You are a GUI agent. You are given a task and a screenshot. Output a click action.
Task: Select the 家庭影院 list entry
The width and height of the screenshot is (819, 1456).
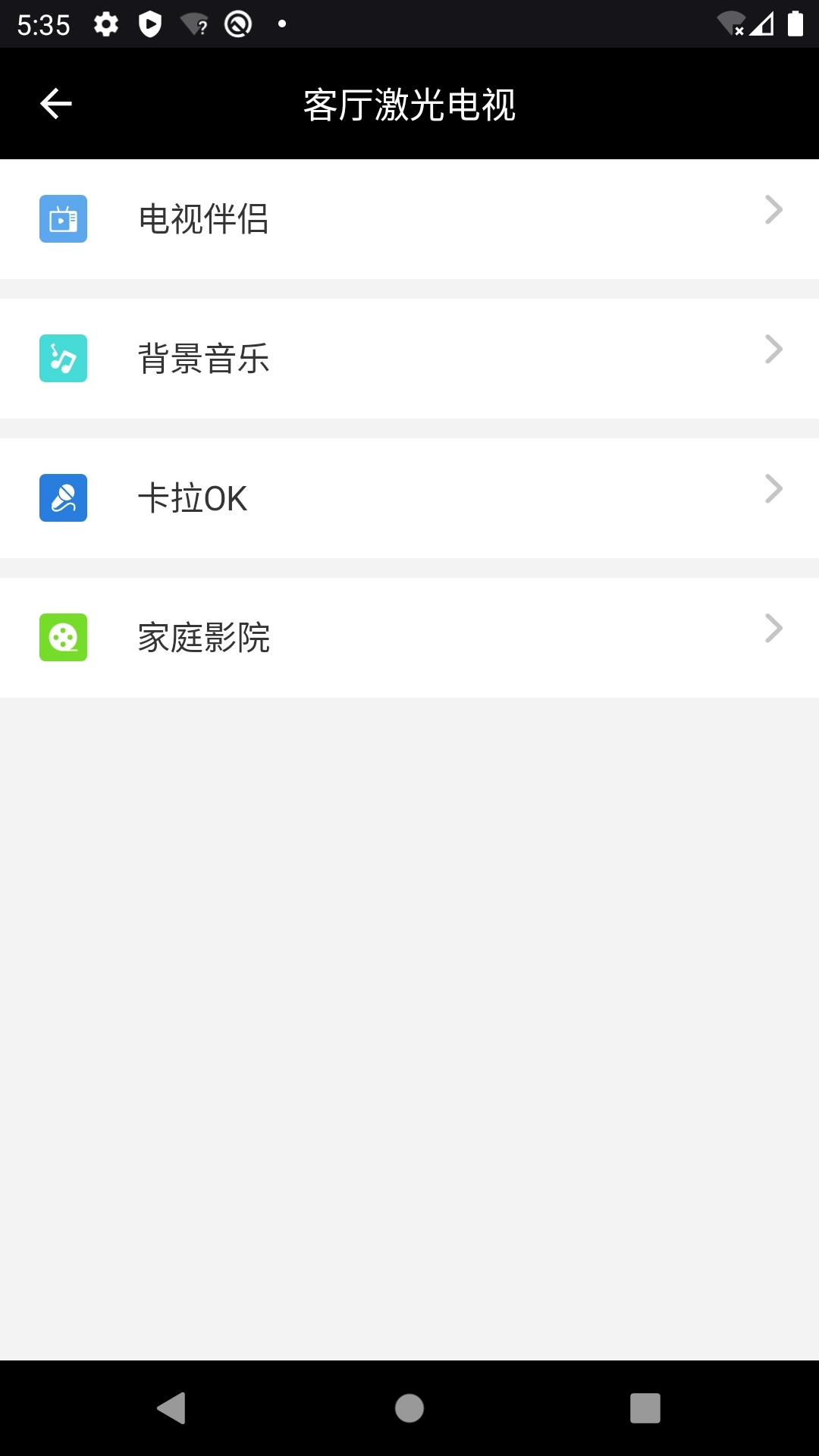(205, 638)
